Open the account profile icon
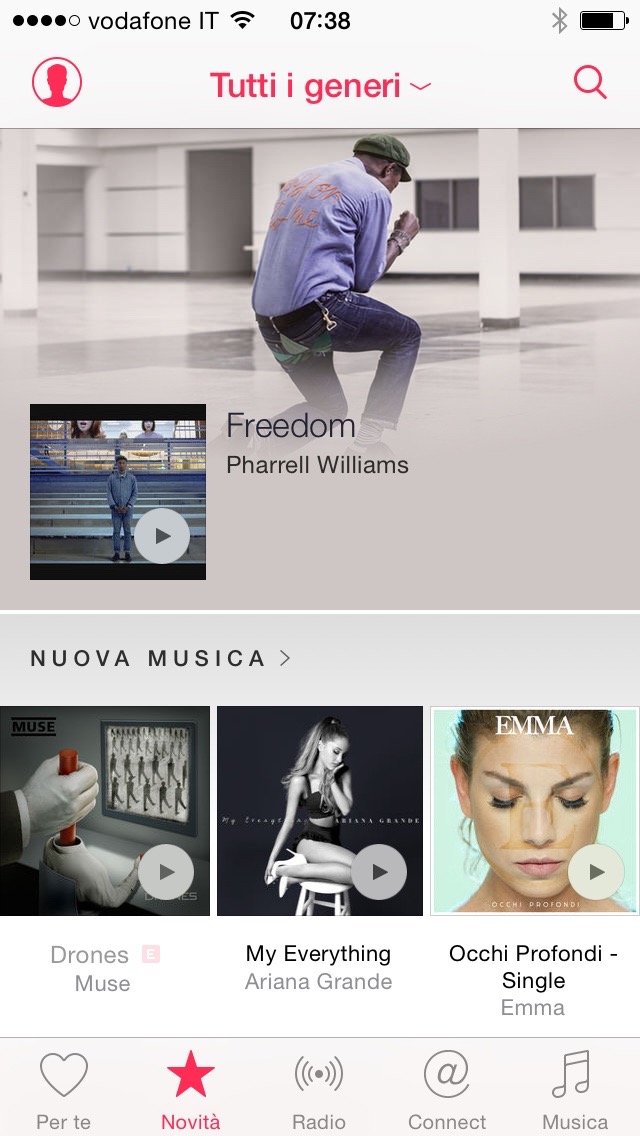The height and width of the screenshot is (1136, 640). coord(57,83)
